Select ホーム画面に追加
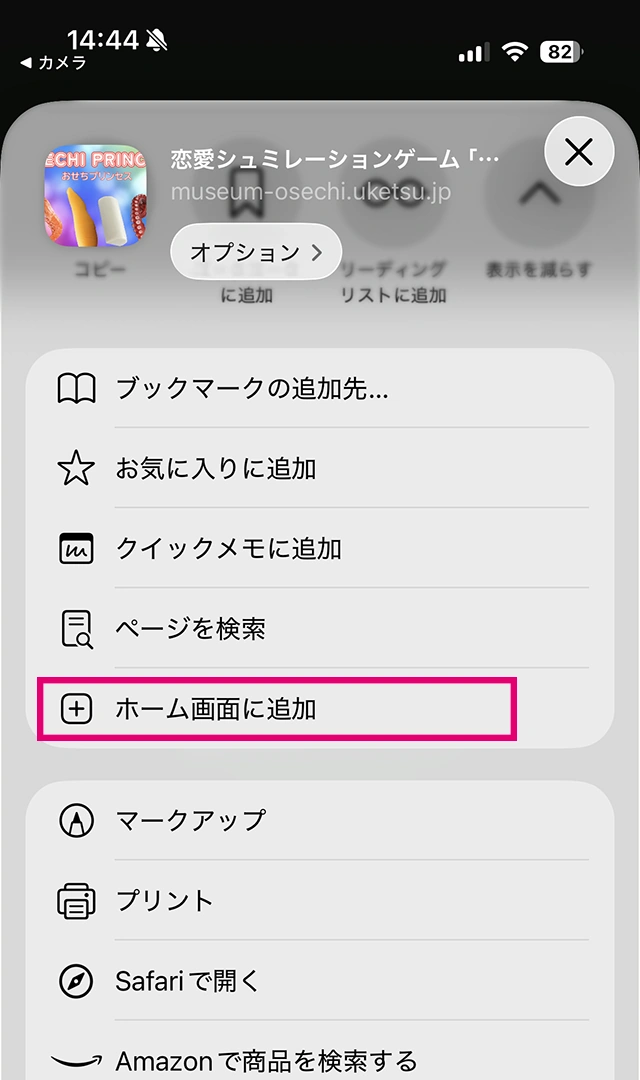The image size is (640, 1080). pyautogui.click(x=320, y=708)
